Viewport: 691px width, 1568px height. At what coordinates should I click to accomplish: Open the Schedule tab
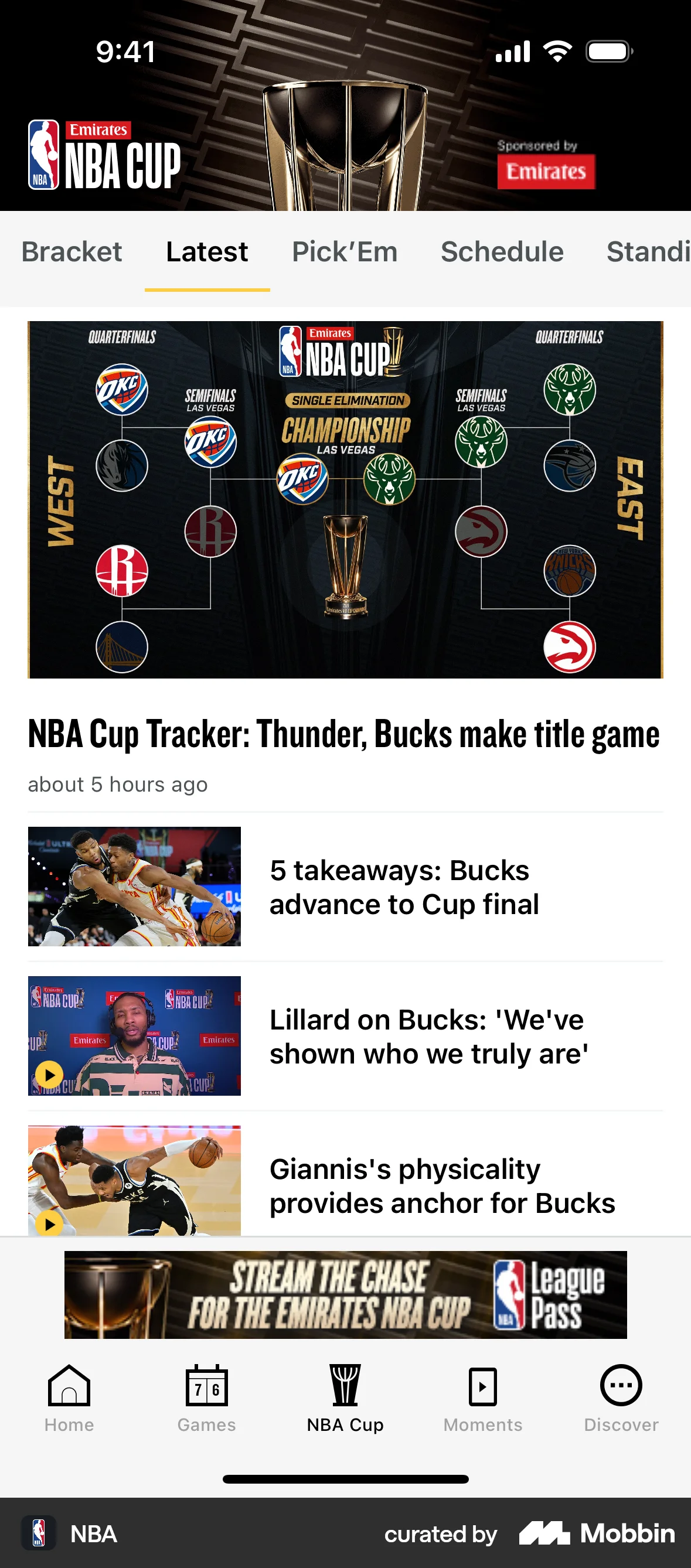(x=501, y=251)
